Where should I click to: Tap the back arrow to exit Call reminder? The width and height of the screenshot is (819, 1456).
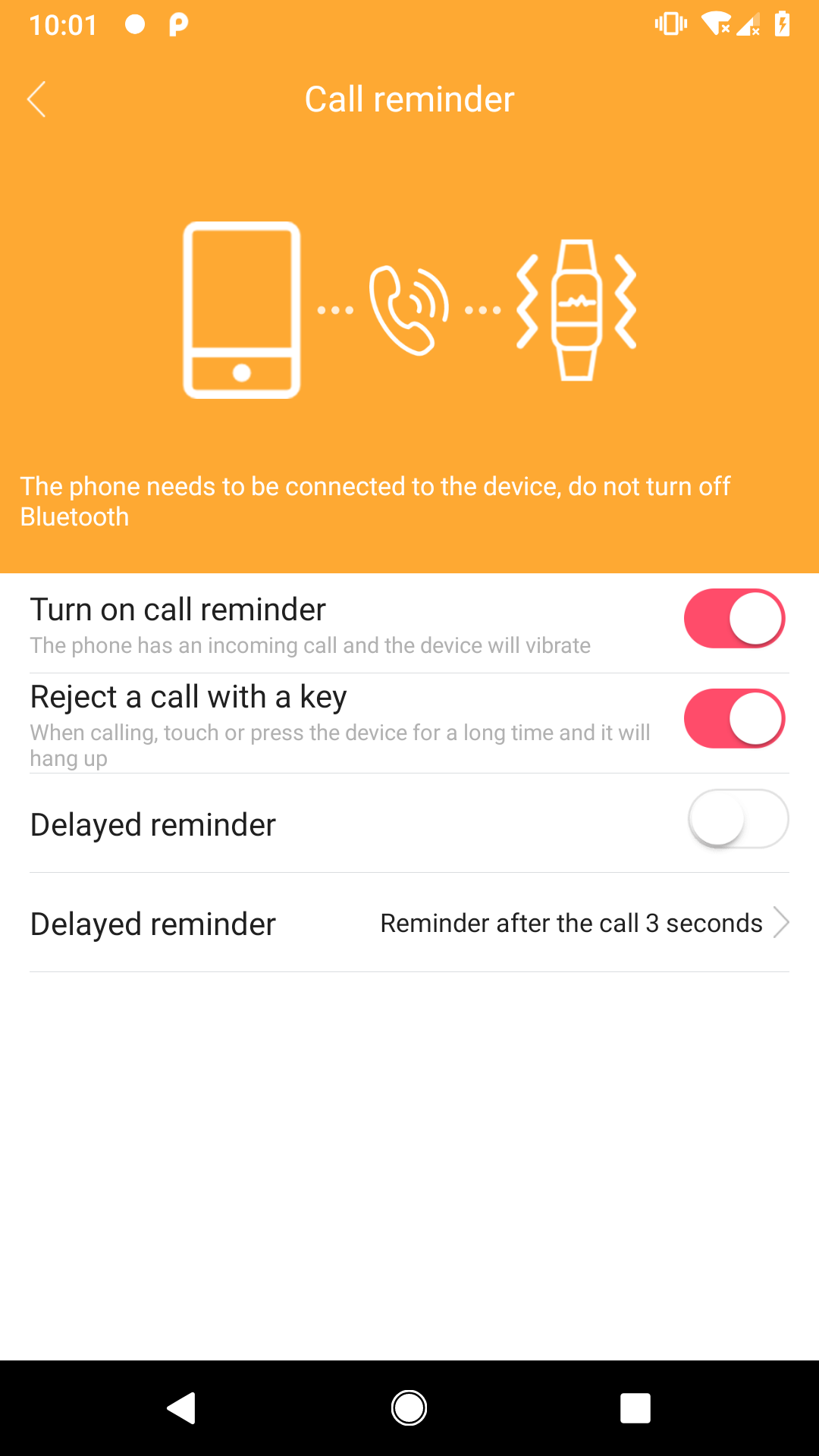[x=36, y=98]
